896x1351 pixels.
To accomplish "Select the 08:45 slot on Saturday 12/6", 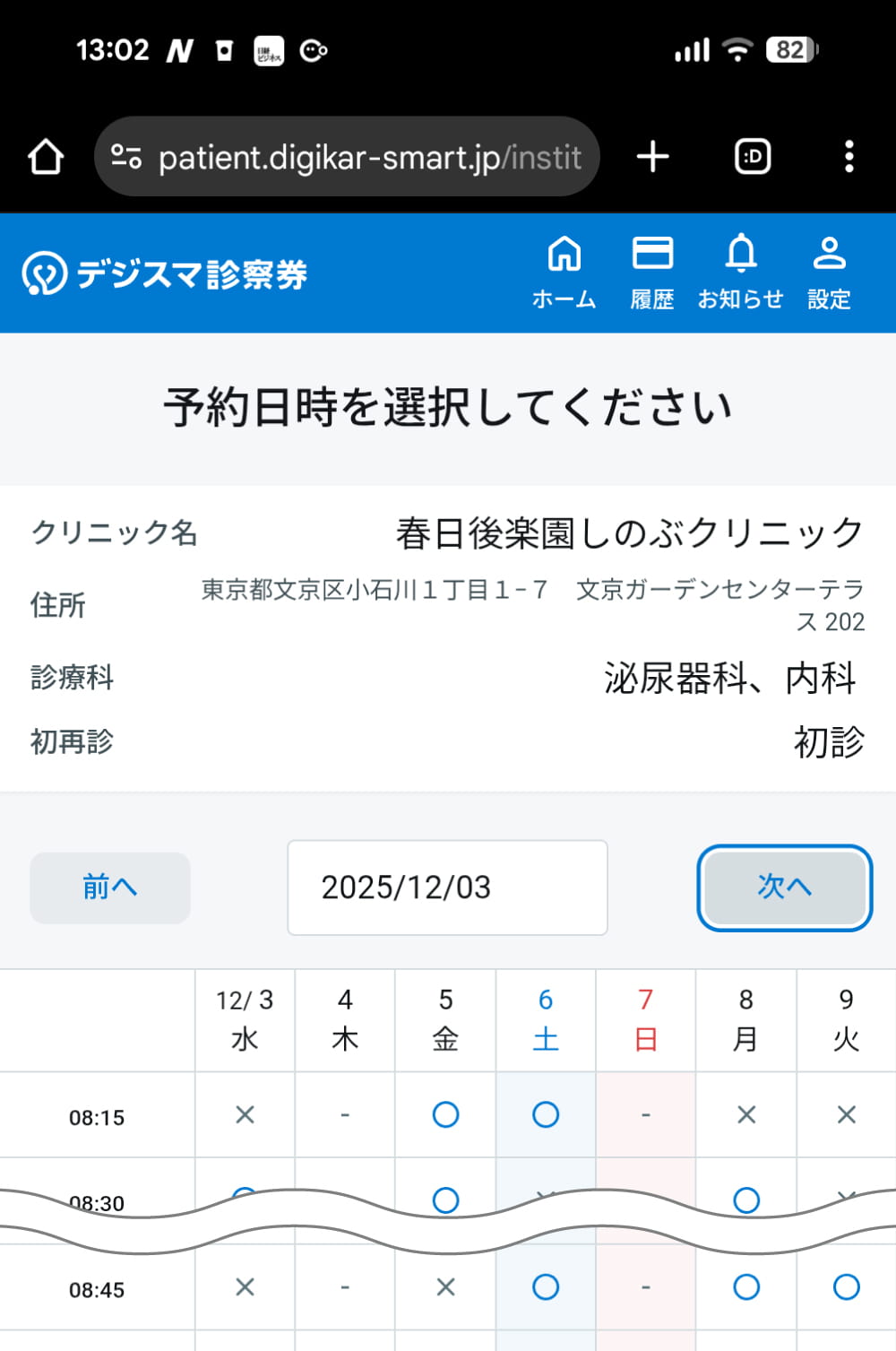I will point(546,1288).
